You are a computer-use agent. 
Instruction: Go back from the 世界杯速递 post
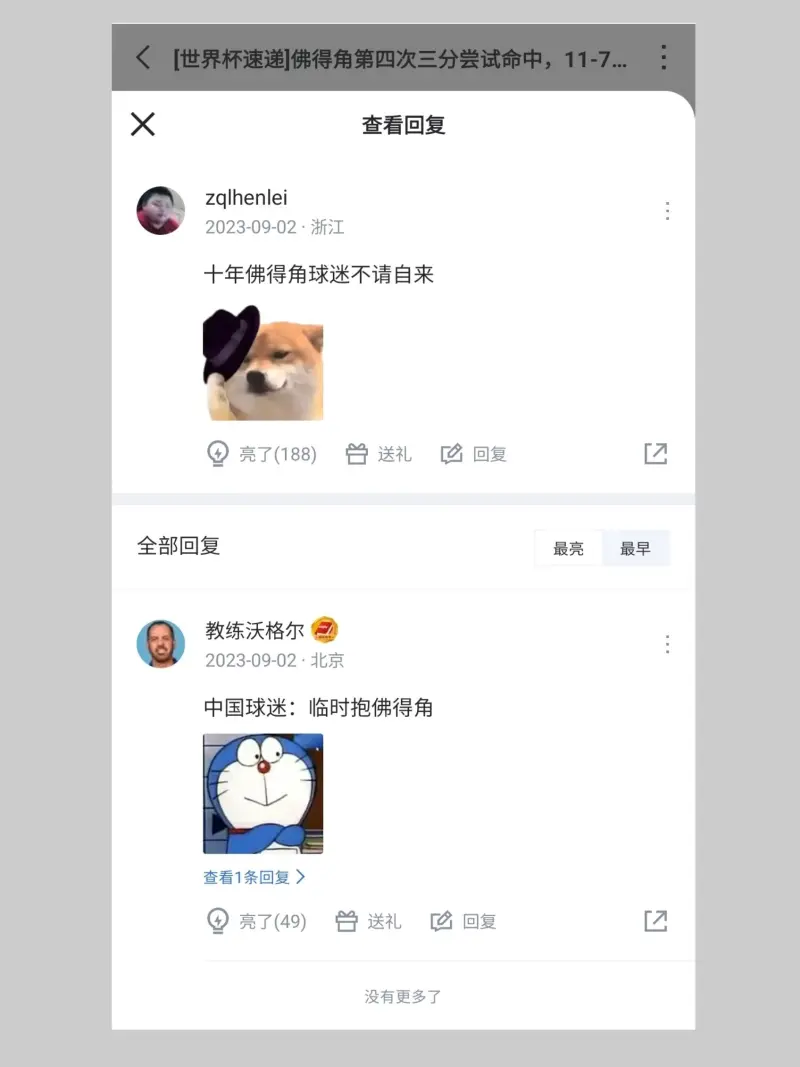point(144,58)
